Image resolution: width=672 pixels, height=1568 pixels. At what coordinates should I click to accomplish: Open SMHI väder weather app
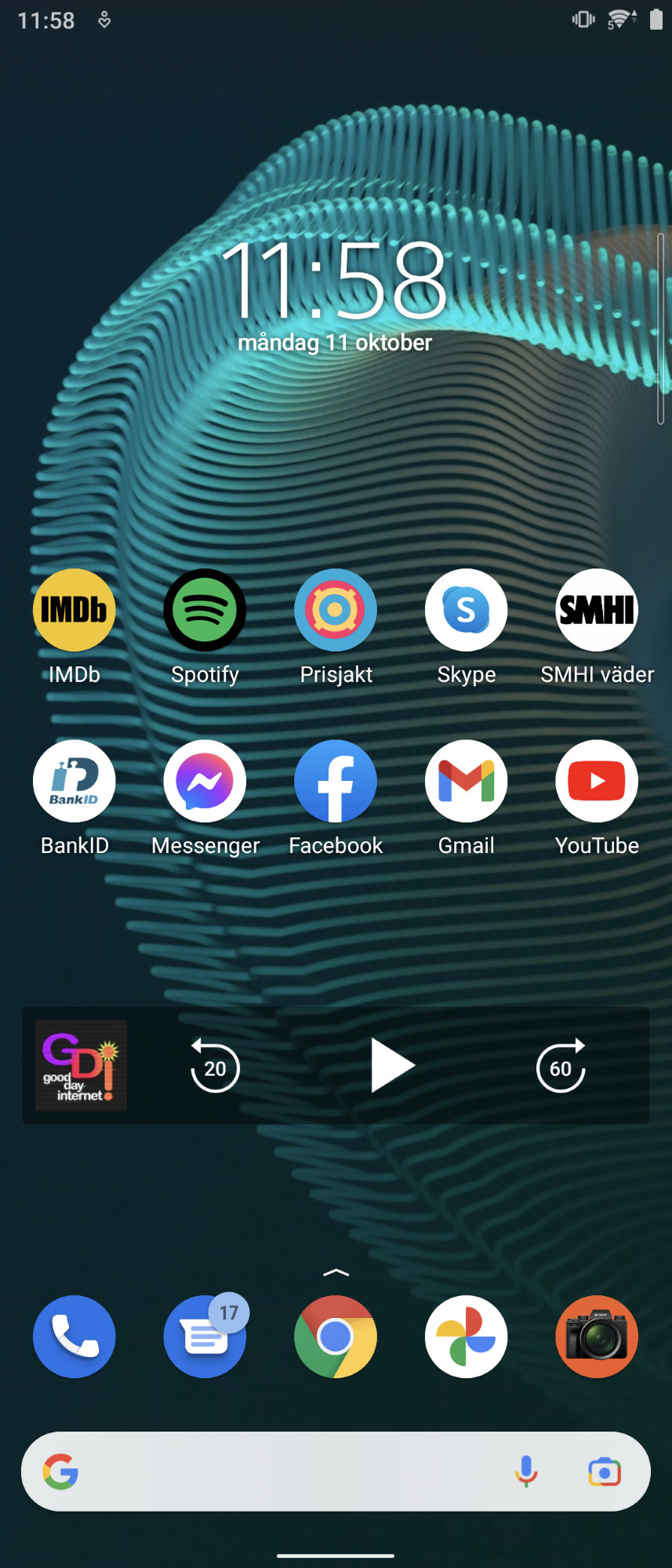597,610
